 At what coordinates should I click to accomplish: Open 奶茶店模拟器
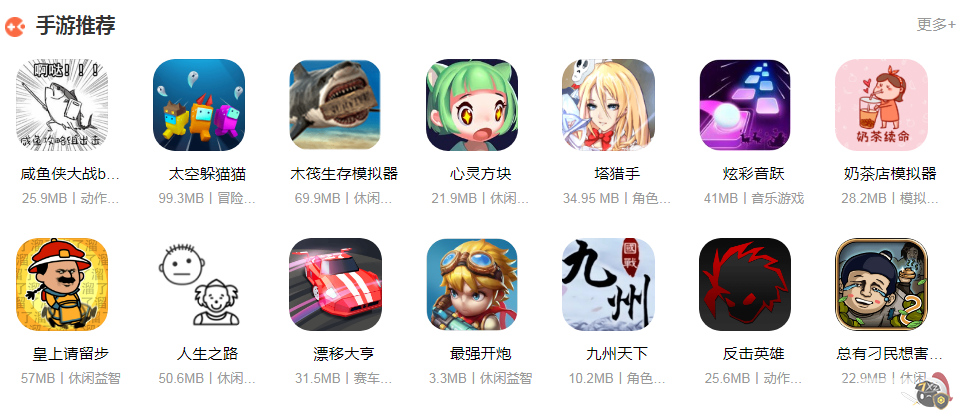point(881,106)
